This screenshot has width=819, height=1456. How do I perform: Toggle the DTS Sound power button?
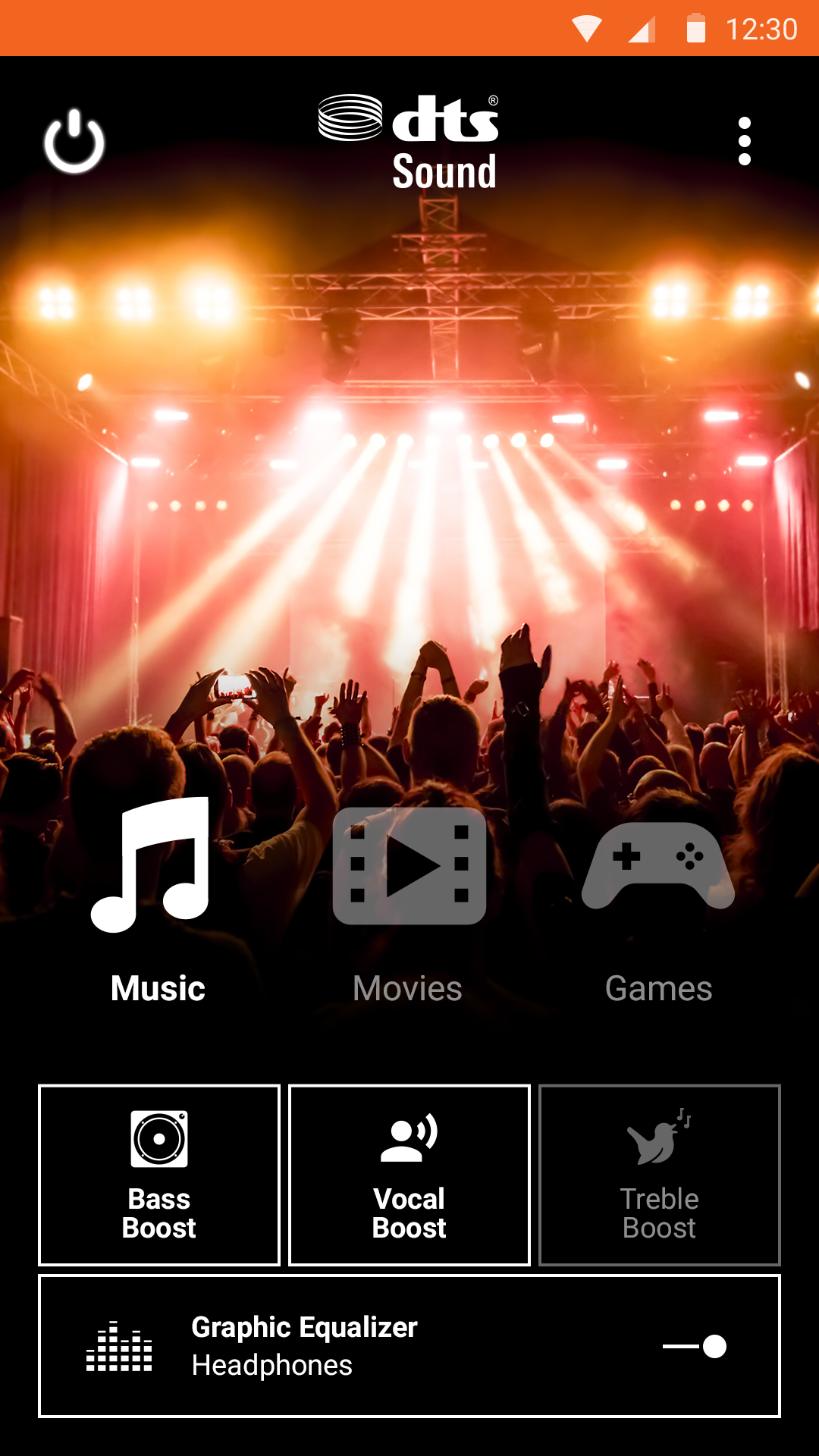click(x=74, y=141)
